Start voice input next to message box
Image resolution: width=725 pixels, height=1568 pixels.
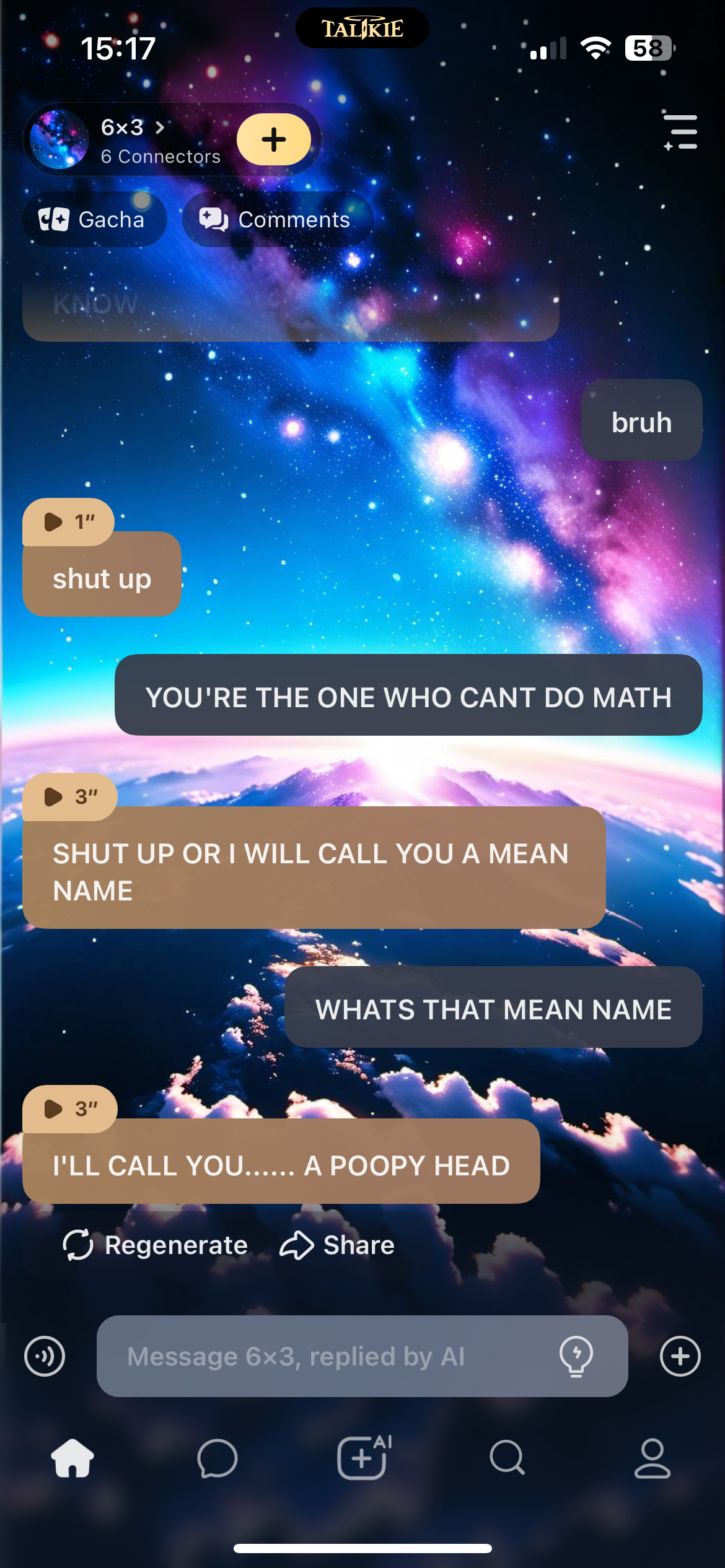coord(45,1356)
